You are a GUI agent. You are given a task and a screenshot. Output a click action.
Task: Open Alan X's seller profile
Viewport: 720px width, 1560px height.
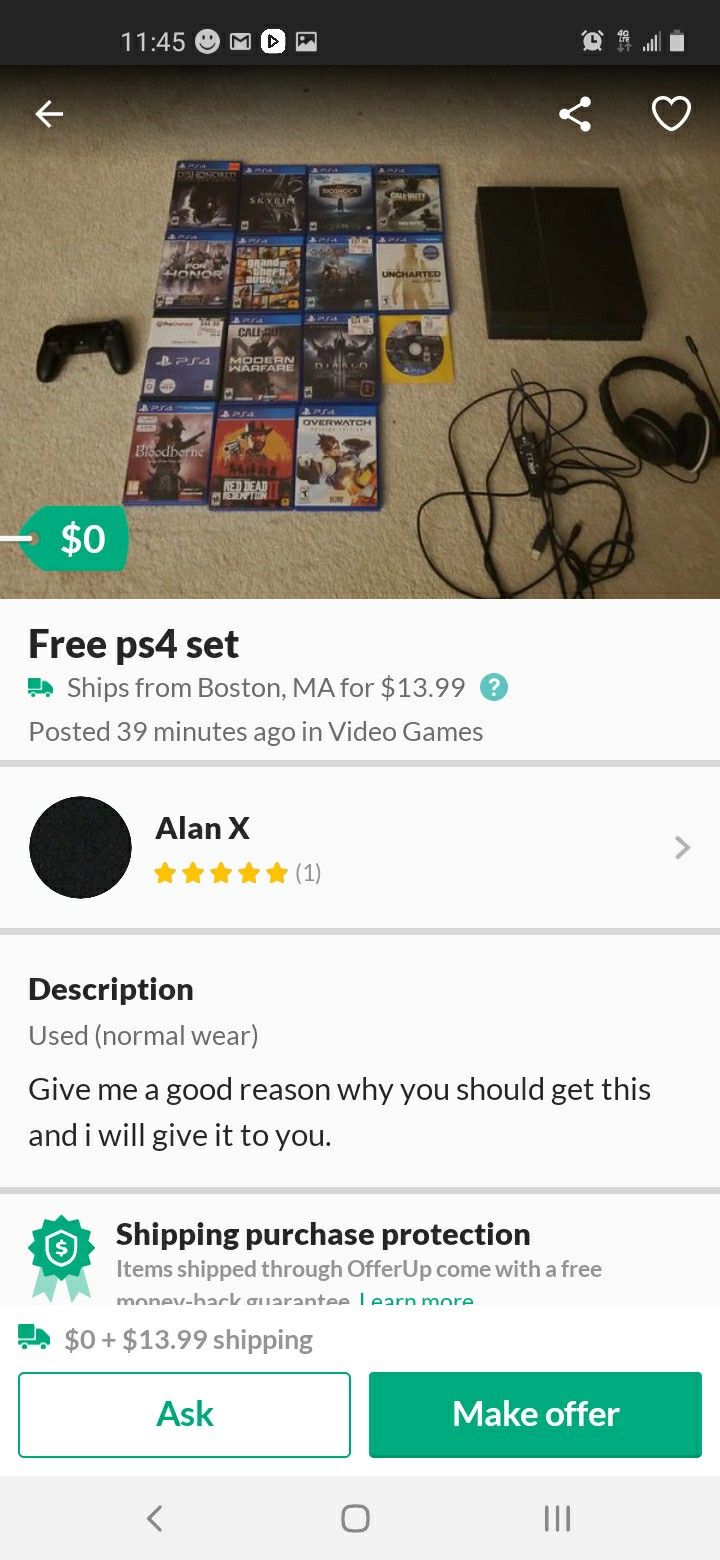360,848
